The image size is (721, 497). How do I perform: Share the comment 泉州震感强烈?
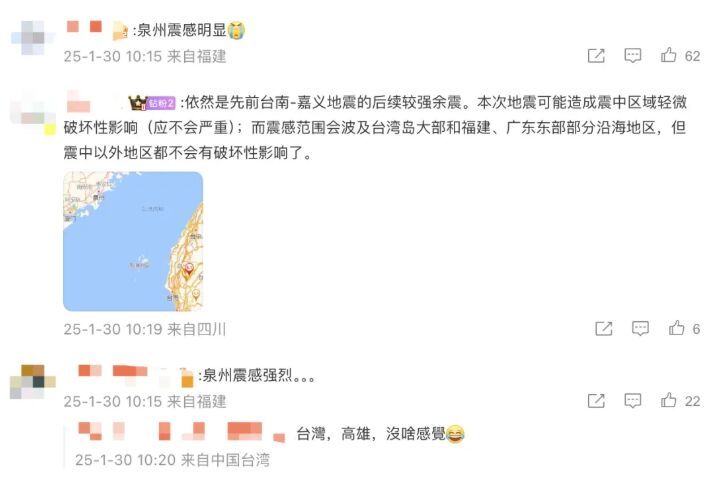pyautogui.click(x=596, y=400)
